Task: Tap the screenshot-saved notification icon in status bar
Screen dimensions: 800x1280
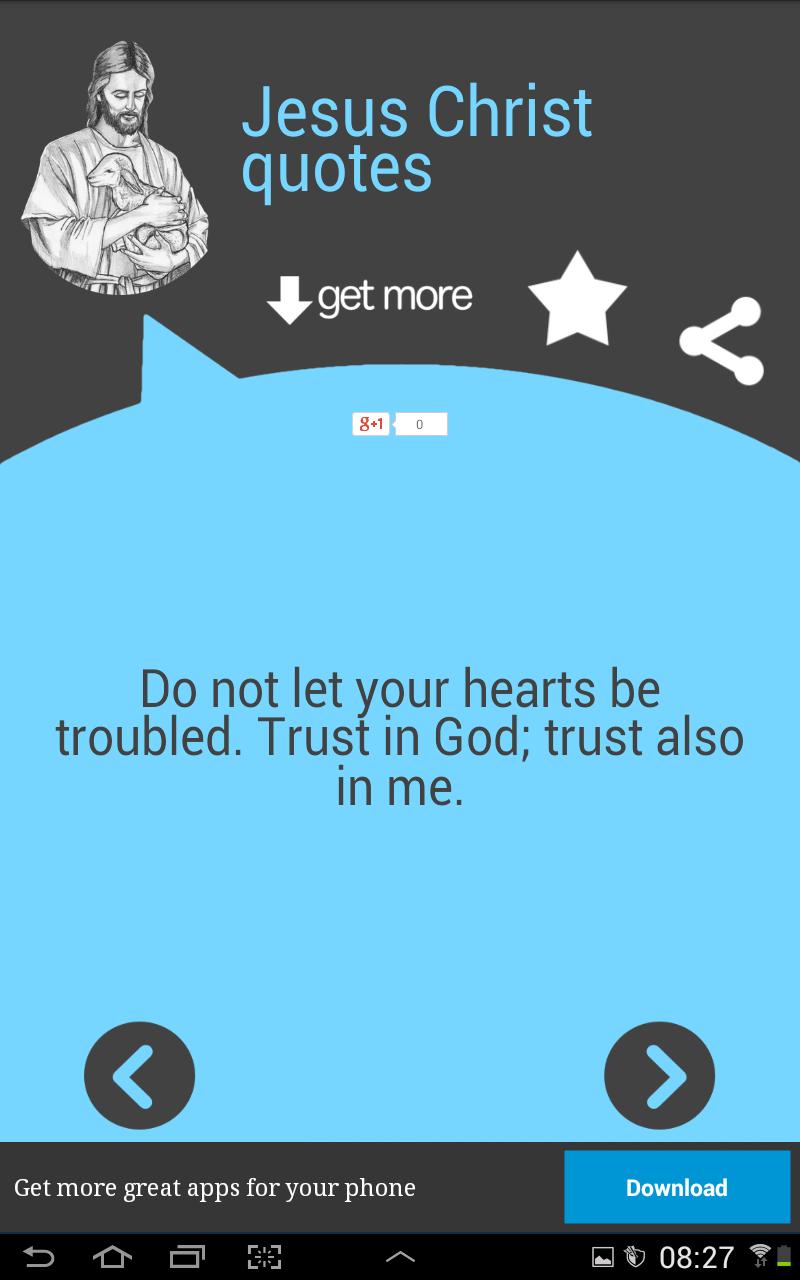Action: [603, 1256]
